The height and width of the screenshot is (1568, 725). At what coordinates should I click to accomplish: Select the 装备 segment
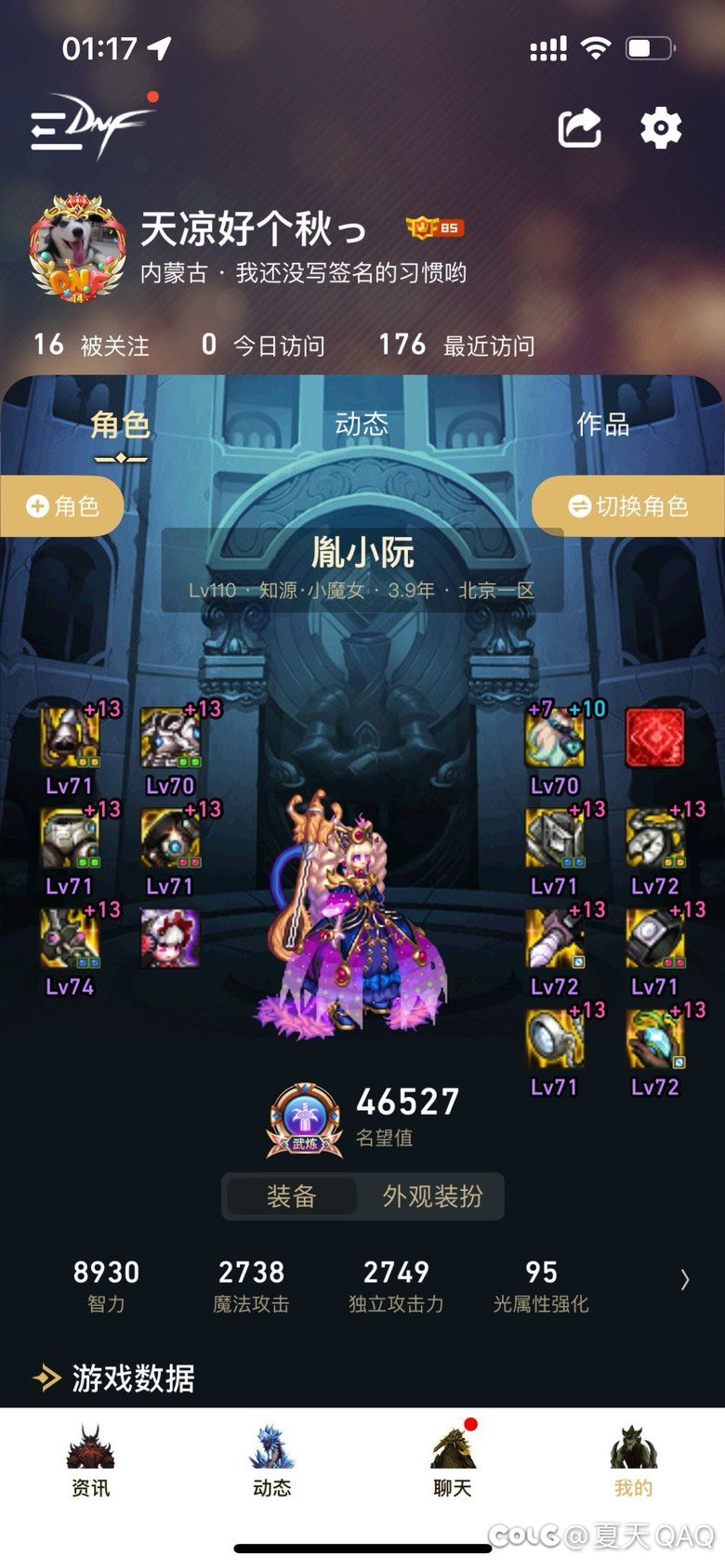pos(291,1196)
